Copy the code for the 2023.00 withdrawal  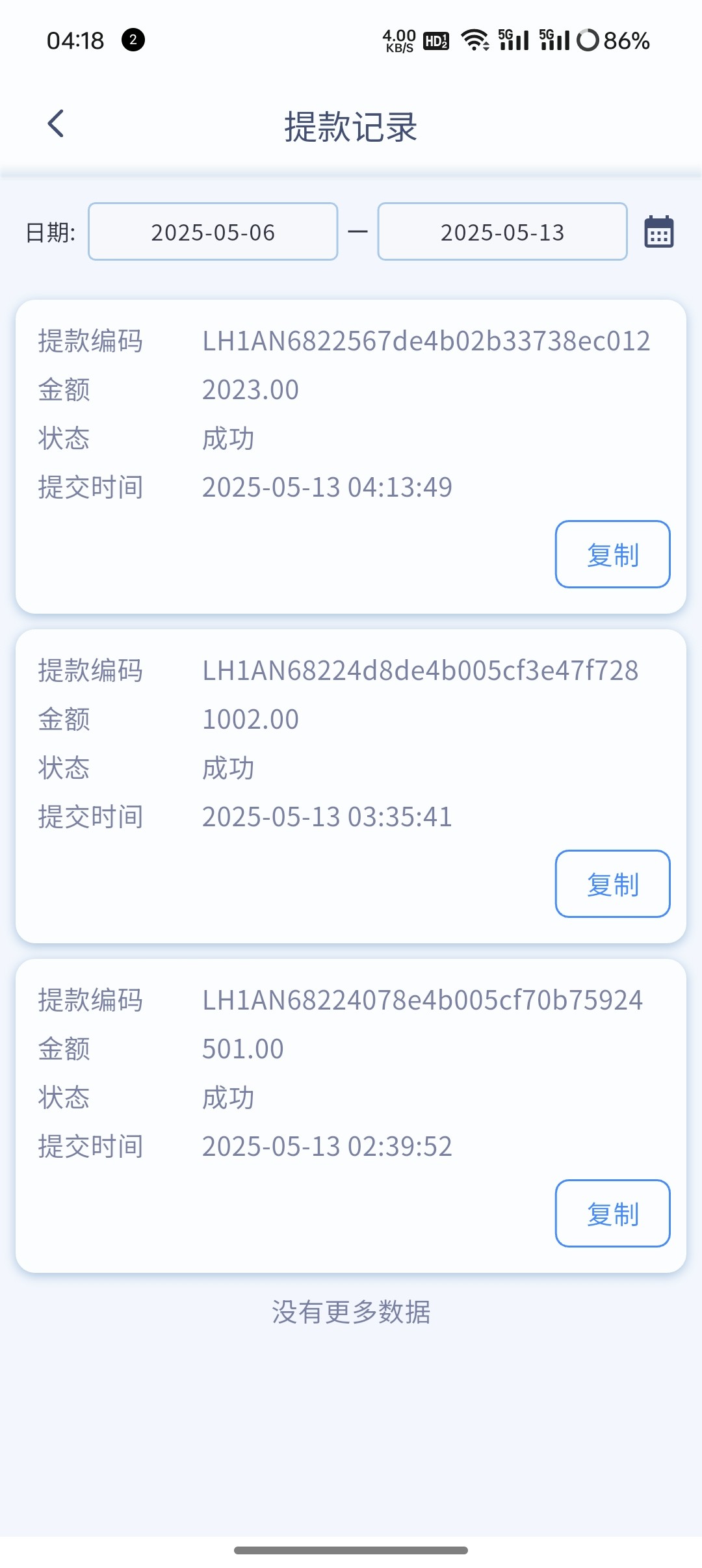coord(612,555)
